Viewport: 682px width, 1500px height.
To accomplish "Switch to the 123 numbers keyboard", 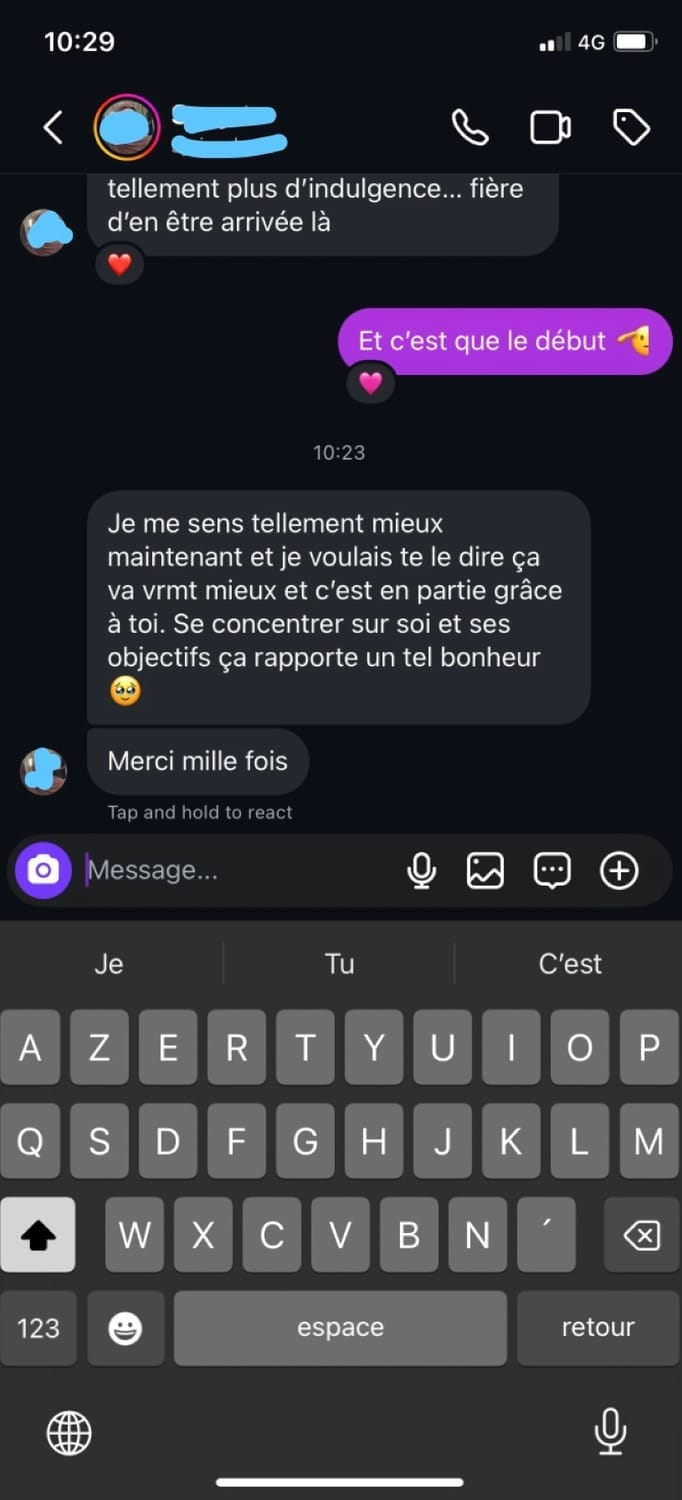I will [38, 1328].
